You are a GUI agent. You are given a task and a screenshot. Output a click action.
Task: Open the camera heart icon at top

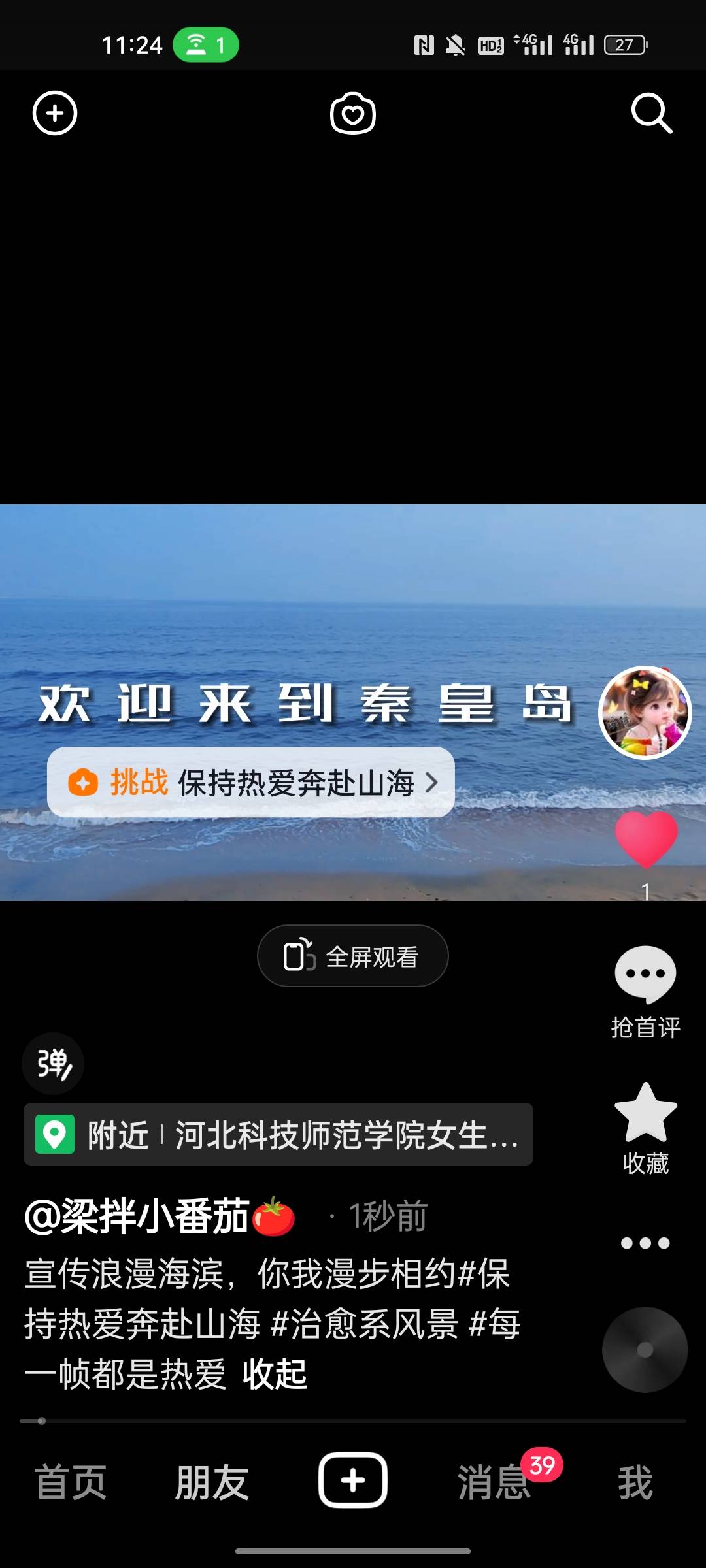(x=353, y=114)
